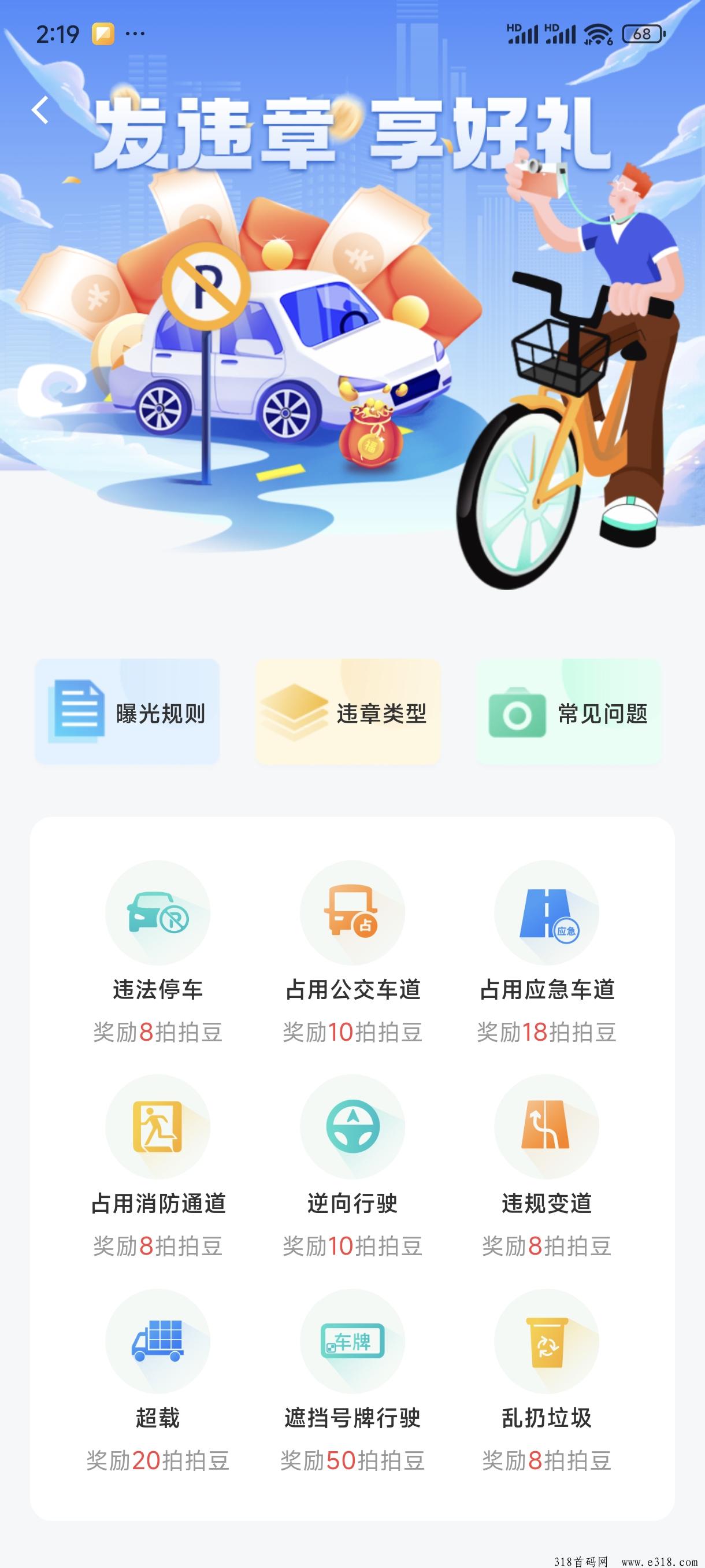Select the 占用应急车道 violation type

pos(547,953)
